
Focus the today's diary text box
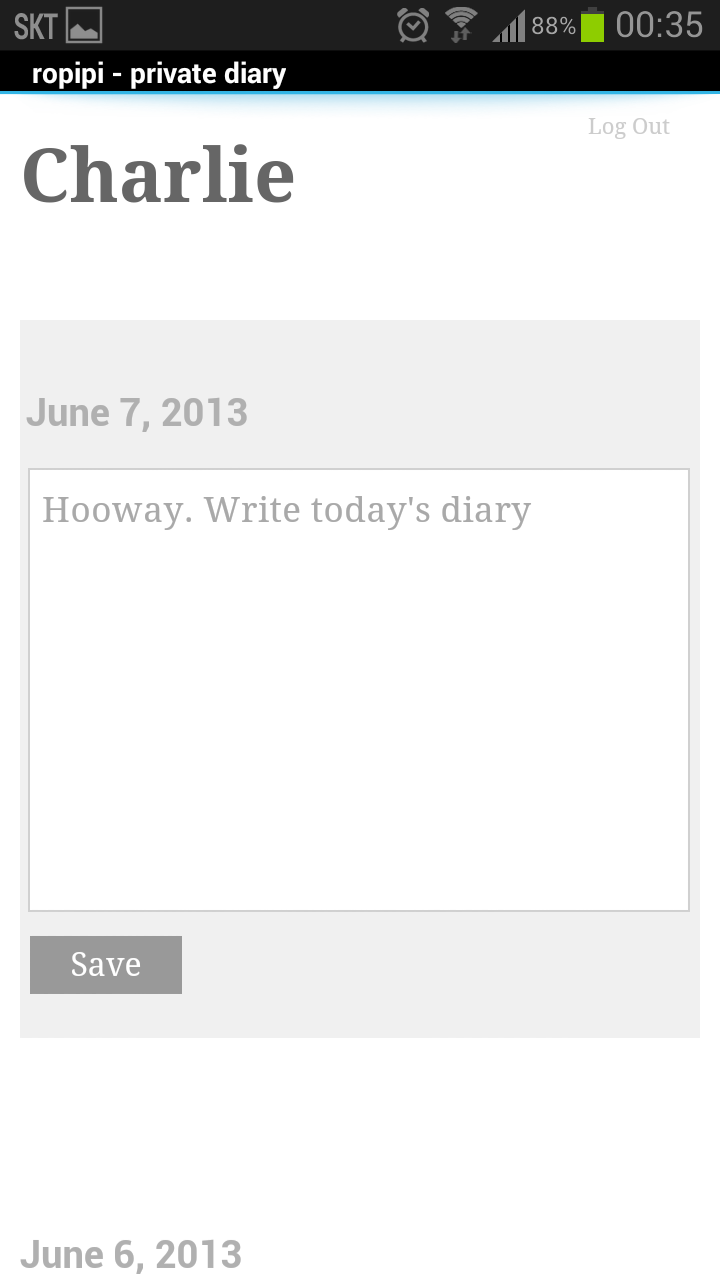[359, 690]
